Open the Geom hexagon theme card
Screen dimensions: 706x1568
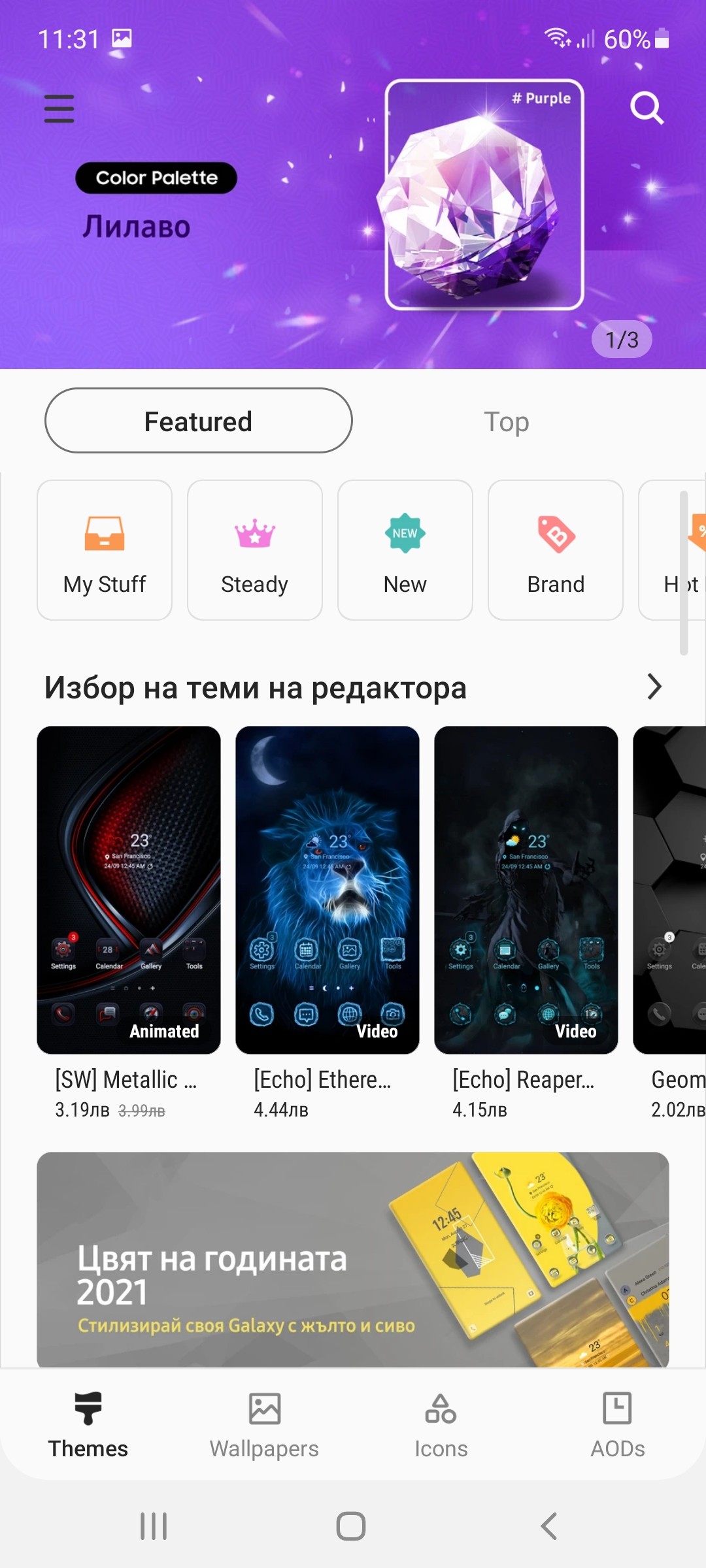pyautogui.click(x=670, y=923)
